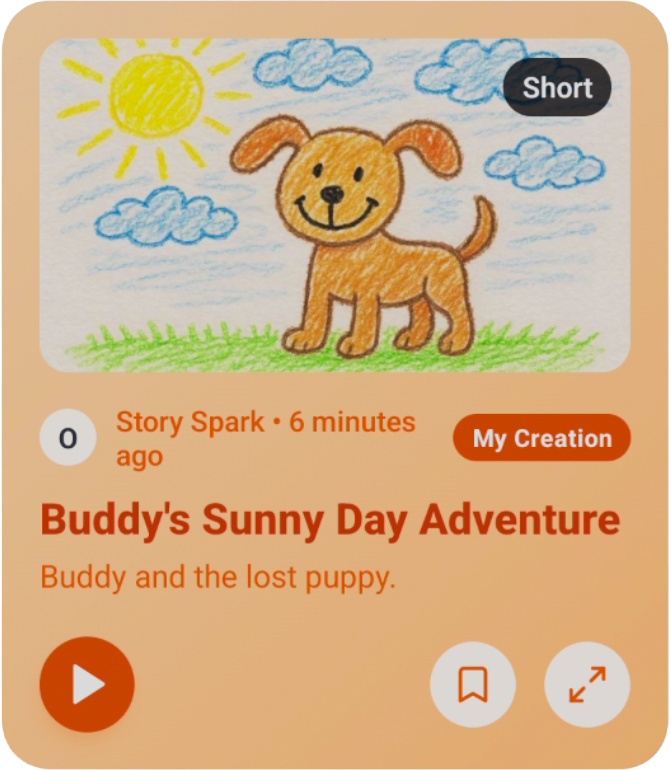Expand the story to full screen
The width and height of the screenshot is (670, 770).
pos(587,685)
